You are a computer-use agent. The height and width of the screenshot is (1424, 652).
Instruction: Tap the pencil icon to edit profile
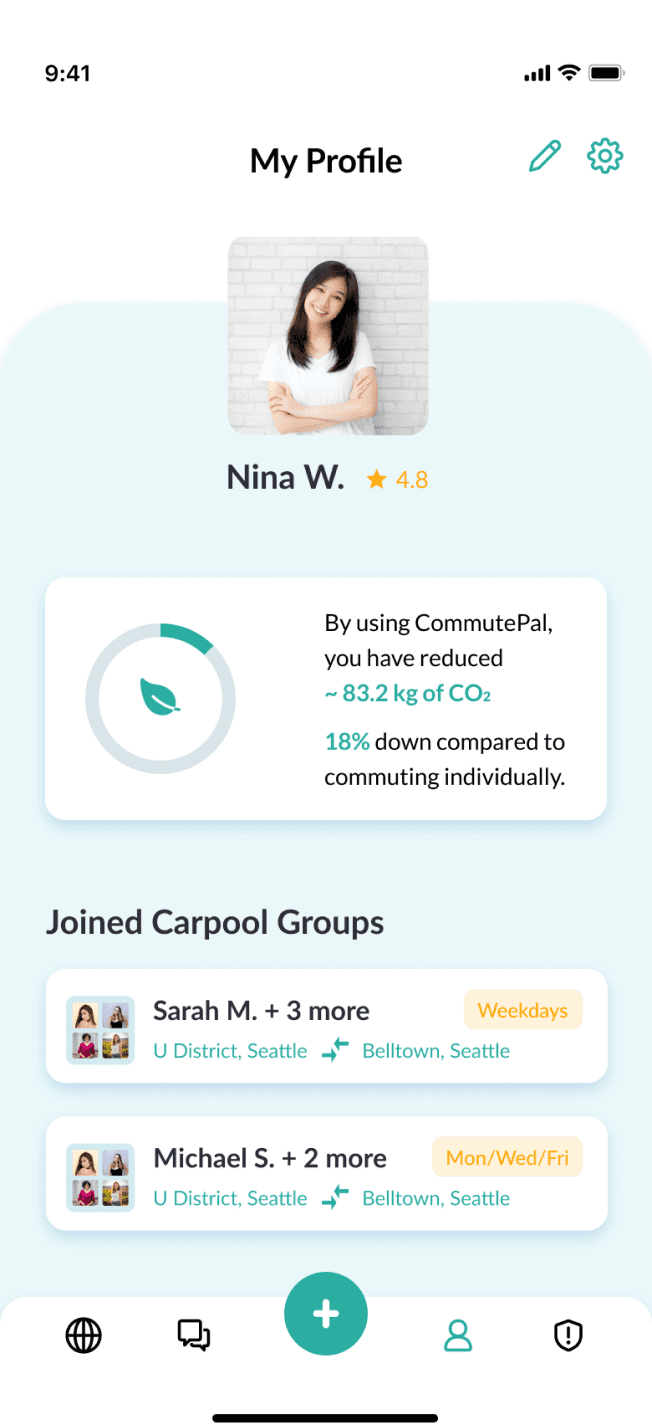pyautogui.click(x=545, y=157)
